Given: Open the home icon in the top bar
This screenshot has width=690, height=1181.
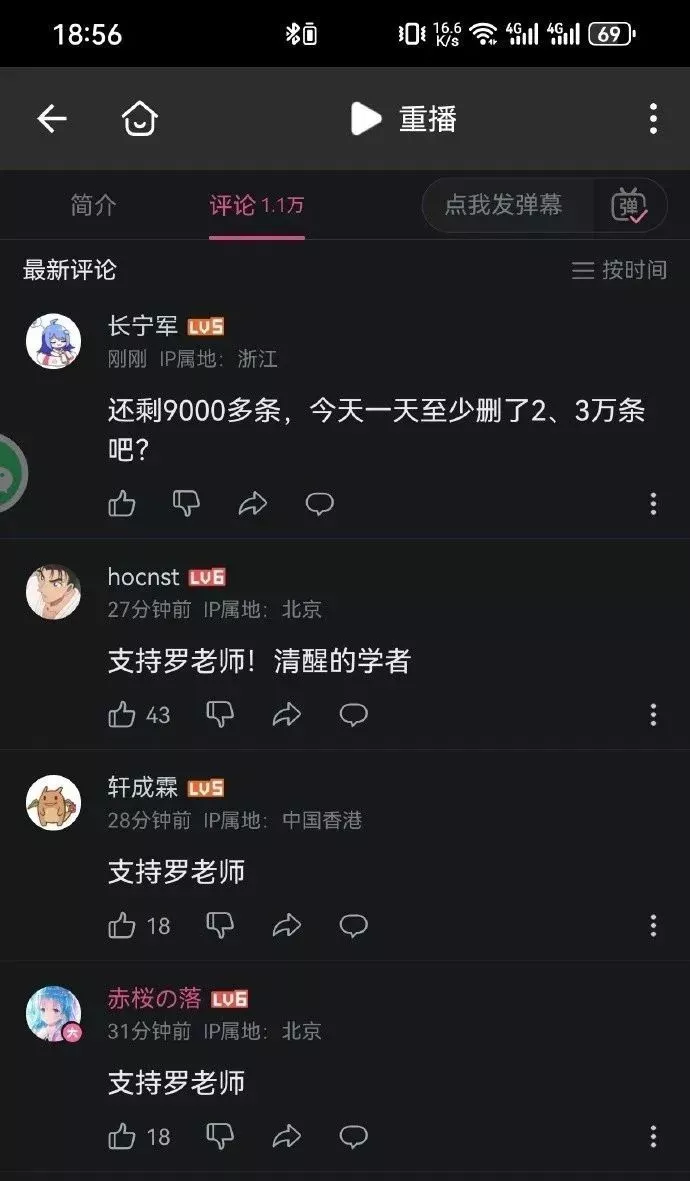Looking at the screenshot, I should 139,119.
